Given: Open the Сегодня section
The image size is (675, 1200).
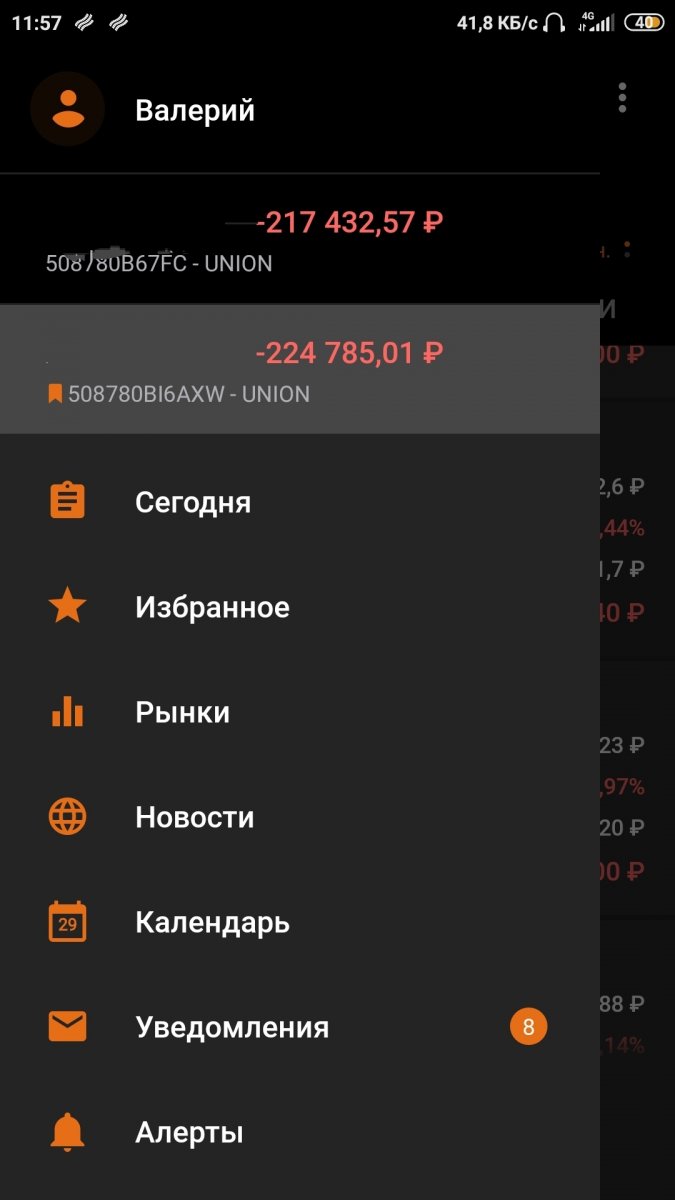Looking at the screenshot, I should 300,501.
